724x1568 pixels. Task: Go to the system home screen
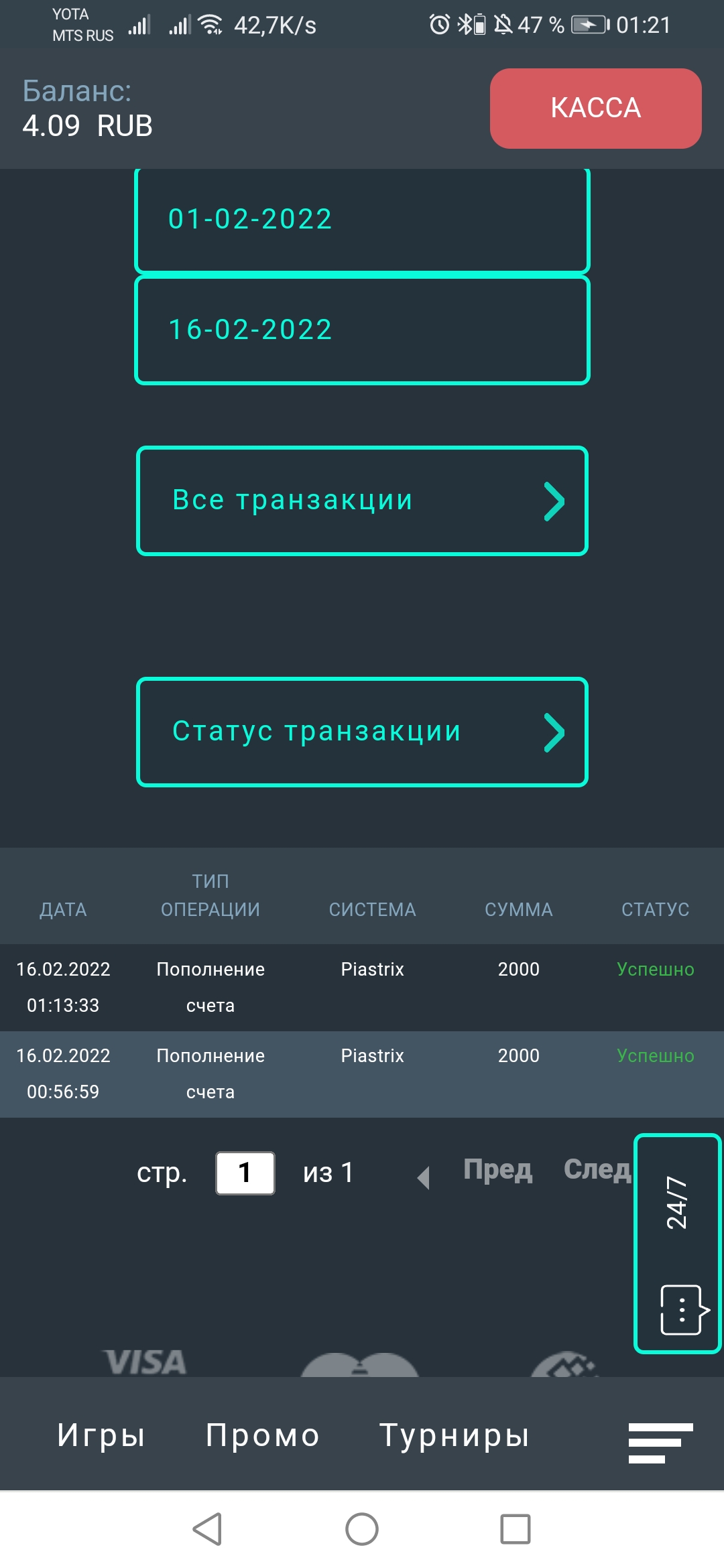[x=362, y=1529]
